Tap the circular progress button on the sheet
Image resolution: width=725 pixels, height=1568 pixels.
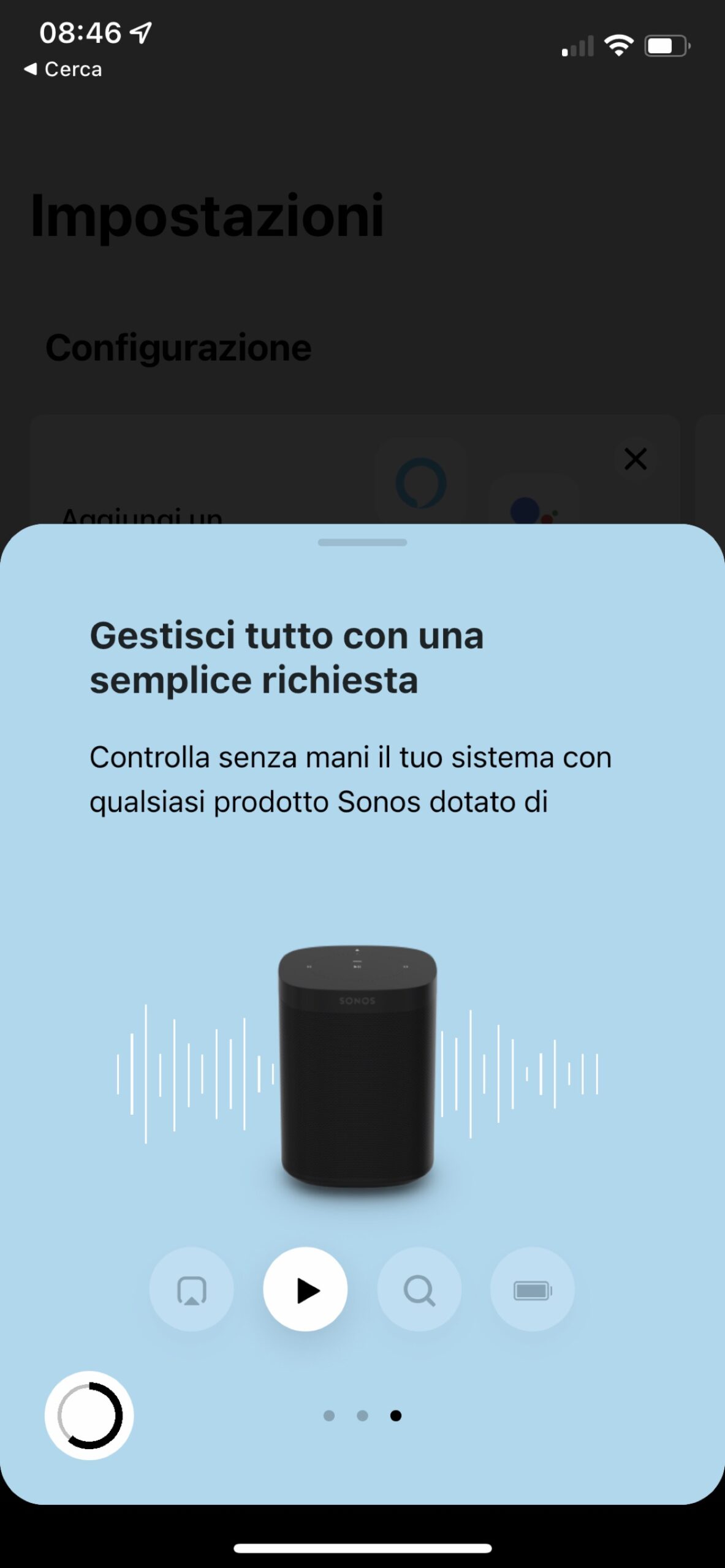click(x=89, y=1415)
